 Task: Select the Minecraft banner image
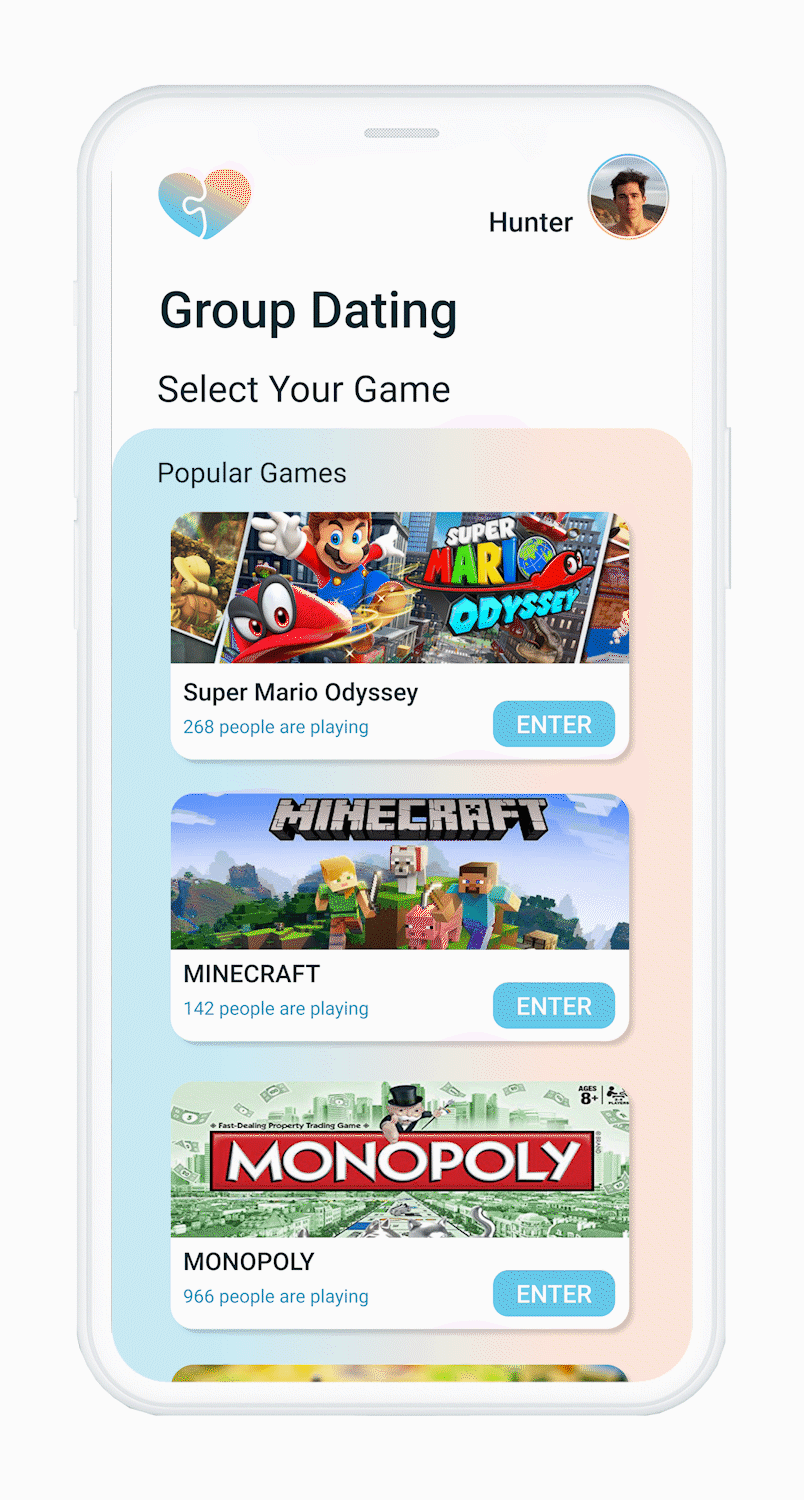coord(400,872)
